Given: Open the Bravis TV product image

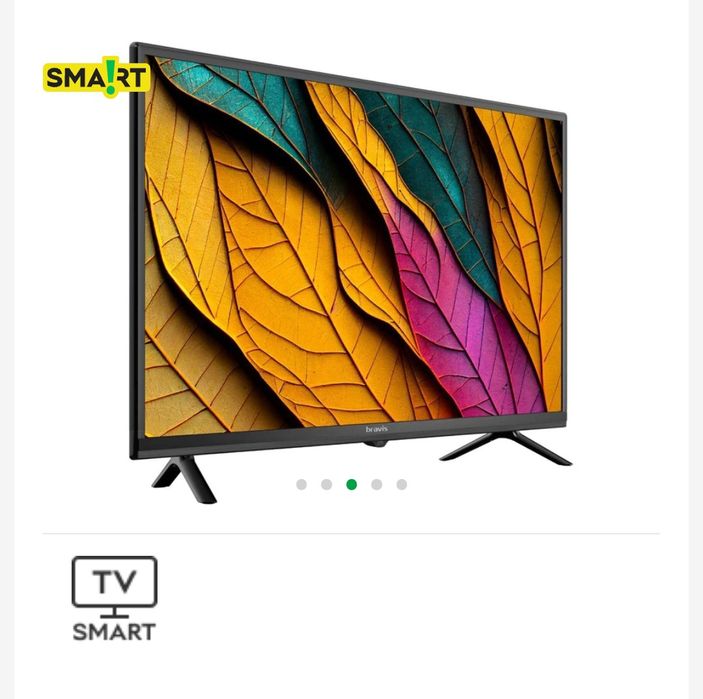Looking at the screenshot, I should [x=350, y=260].
